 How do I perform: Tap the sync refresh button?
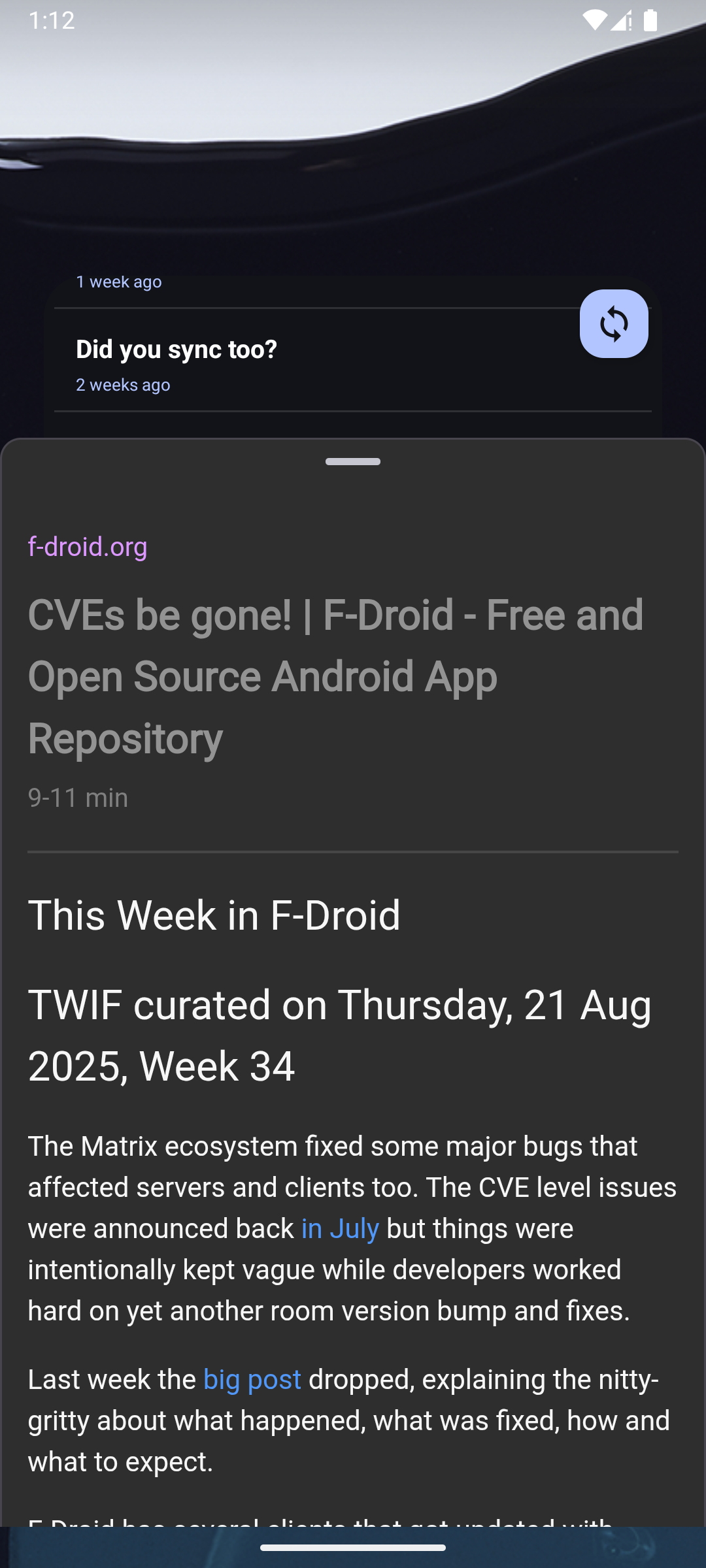[613, 323]
